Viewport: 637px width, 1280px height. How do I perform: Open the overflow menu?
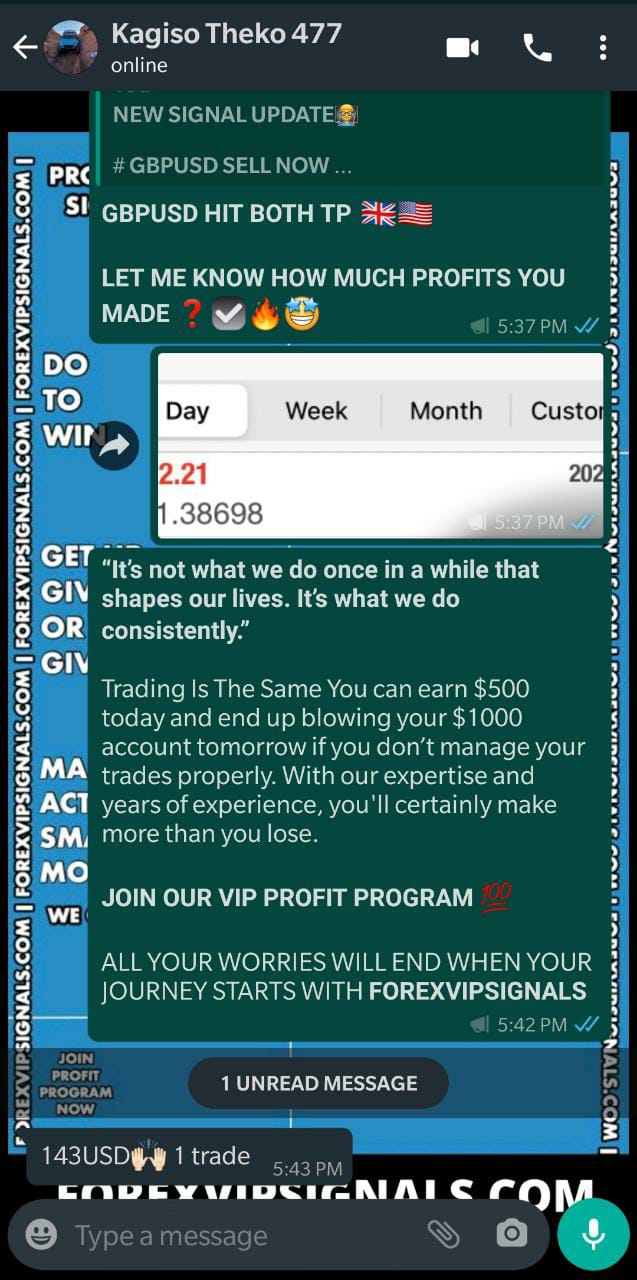tap(603, 47)
